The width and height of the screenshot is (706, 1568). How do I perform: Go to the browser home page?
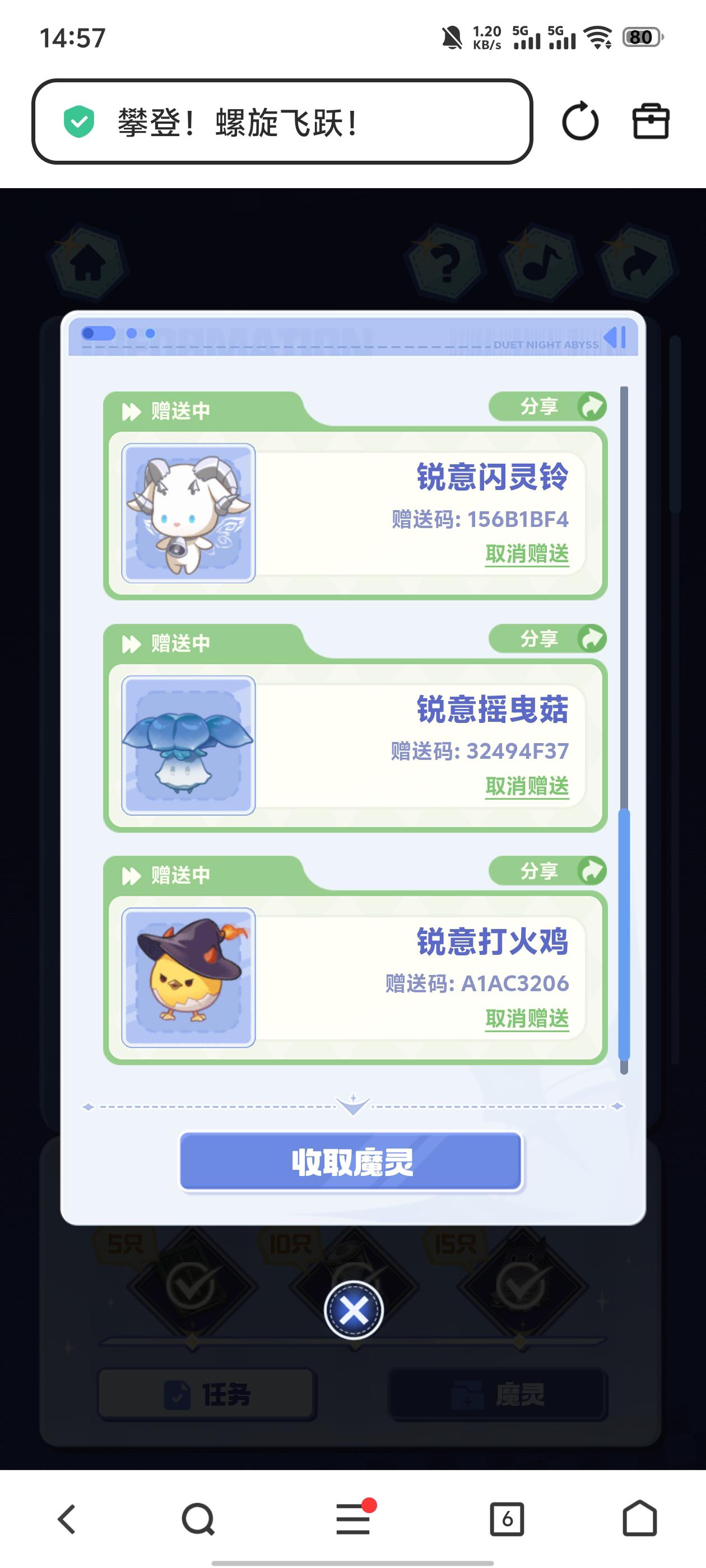pos(640,1519)
